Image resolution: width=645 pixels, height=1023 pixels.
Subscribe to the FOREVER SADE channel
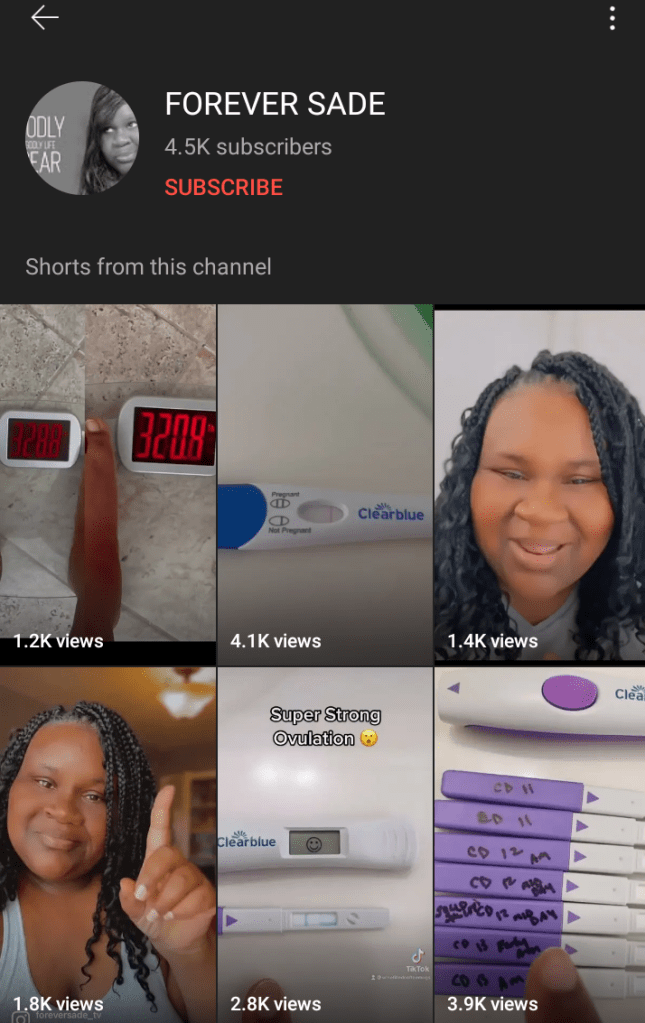[x=223, y=187]
